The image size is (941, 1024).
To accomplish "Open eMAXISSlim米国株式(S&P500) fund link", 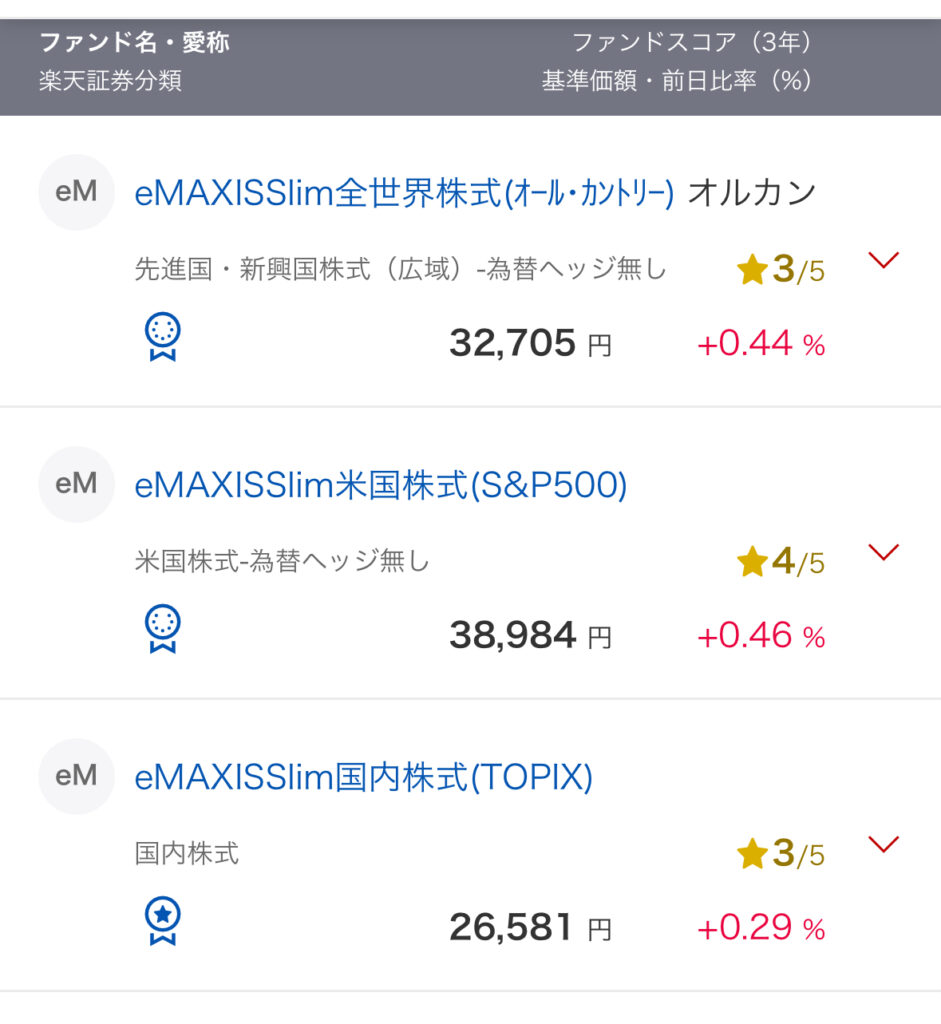I will click(x=380, y=485).
